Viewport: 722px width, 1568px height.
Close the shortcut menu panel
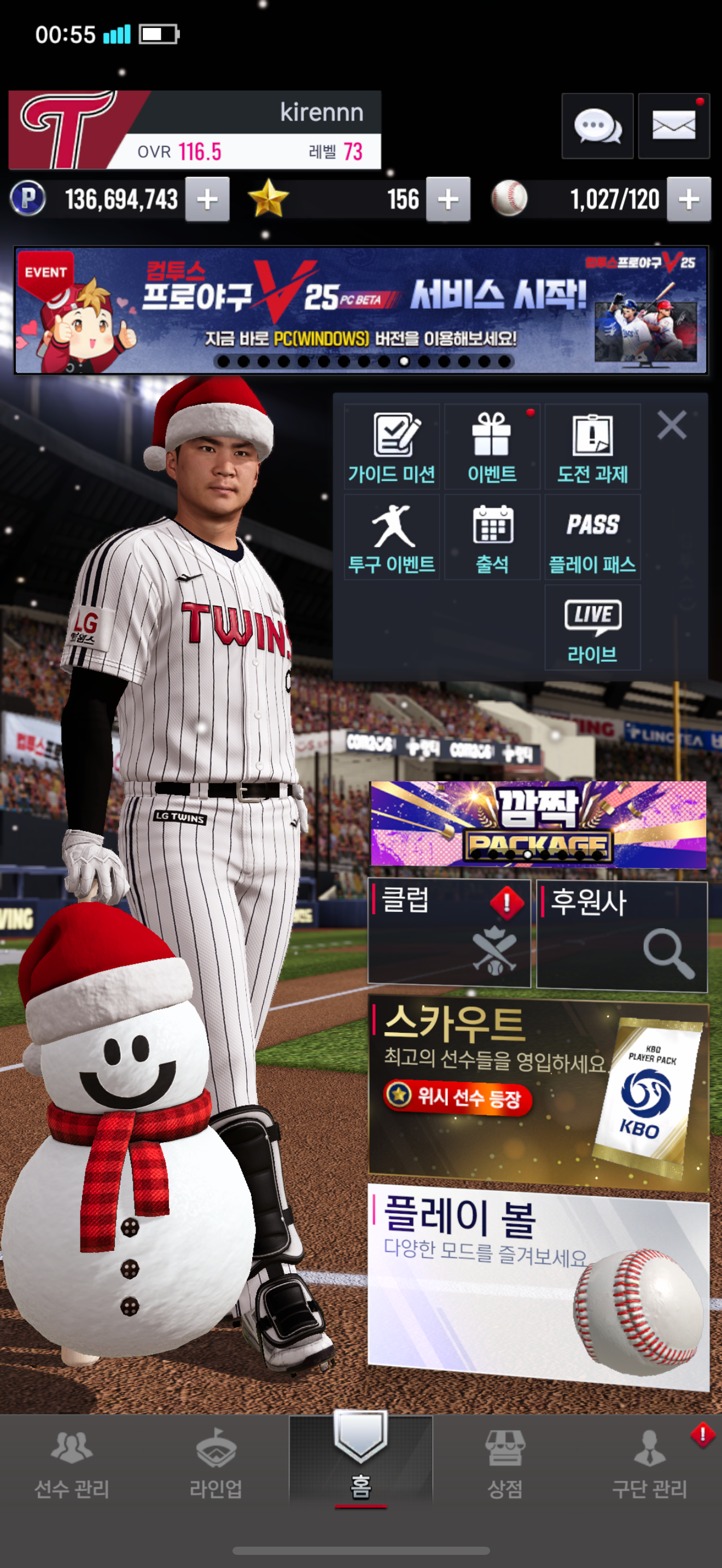pyautogui.click(x=672, y=425)
